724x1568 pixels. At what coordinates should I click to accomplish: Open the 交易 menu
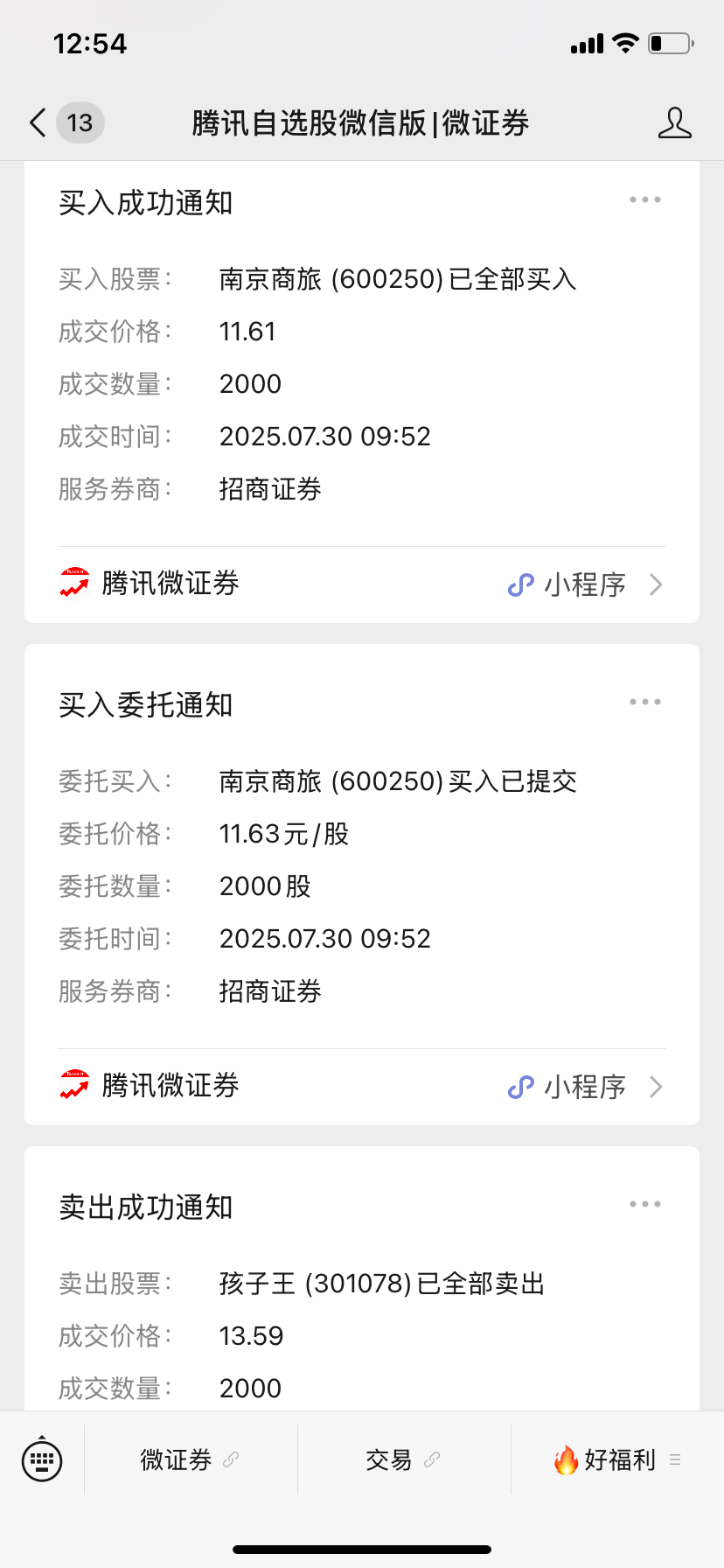tap(404, 1459)
